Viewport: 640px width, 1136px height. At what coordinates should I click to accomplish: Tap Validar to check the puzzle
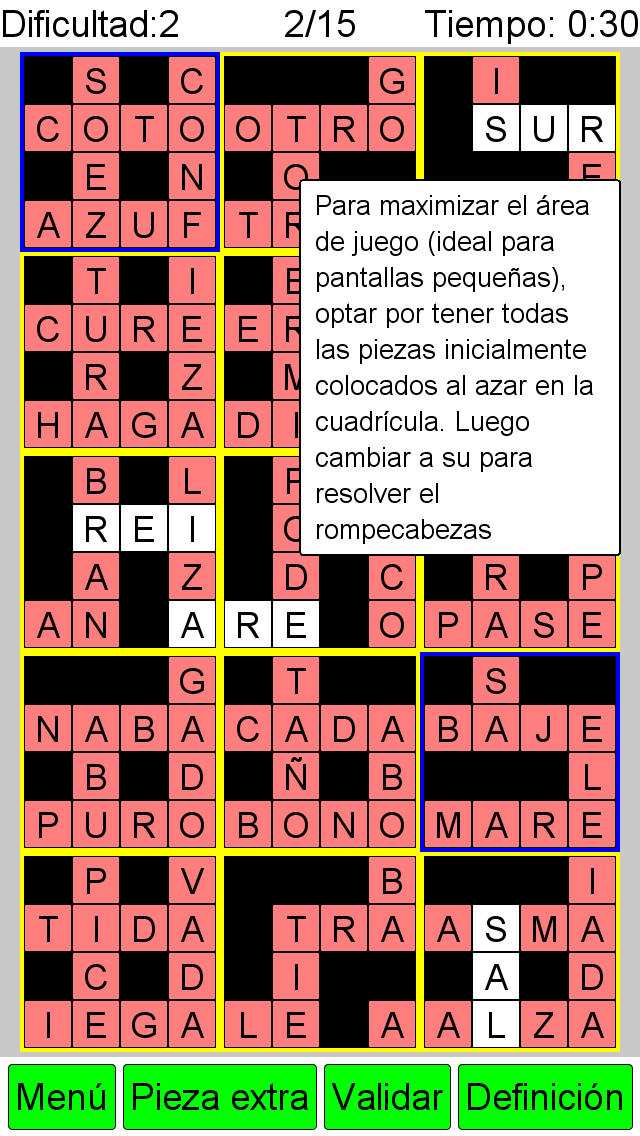pos(387,1096)
